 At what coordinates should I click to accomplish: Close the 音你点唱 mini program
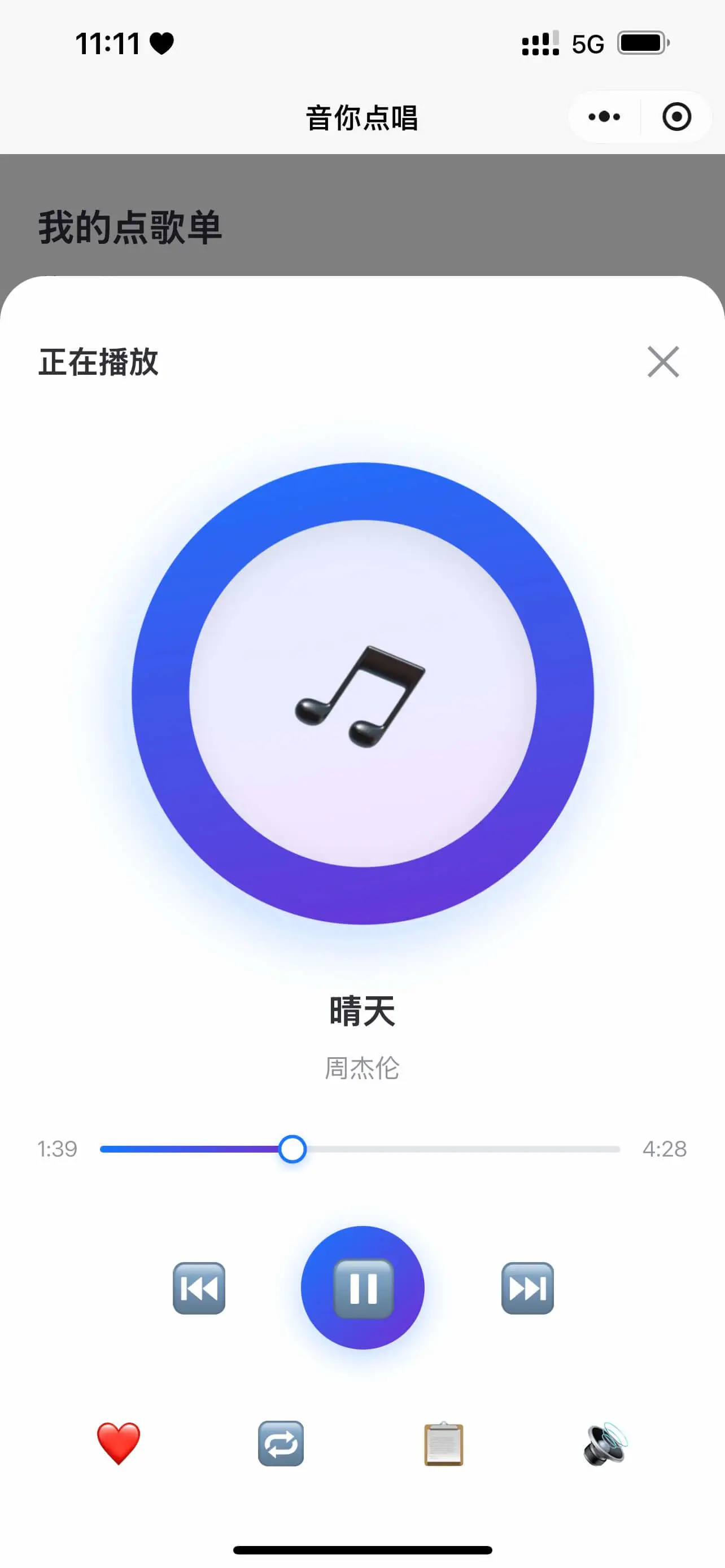[x=676, y=117]
